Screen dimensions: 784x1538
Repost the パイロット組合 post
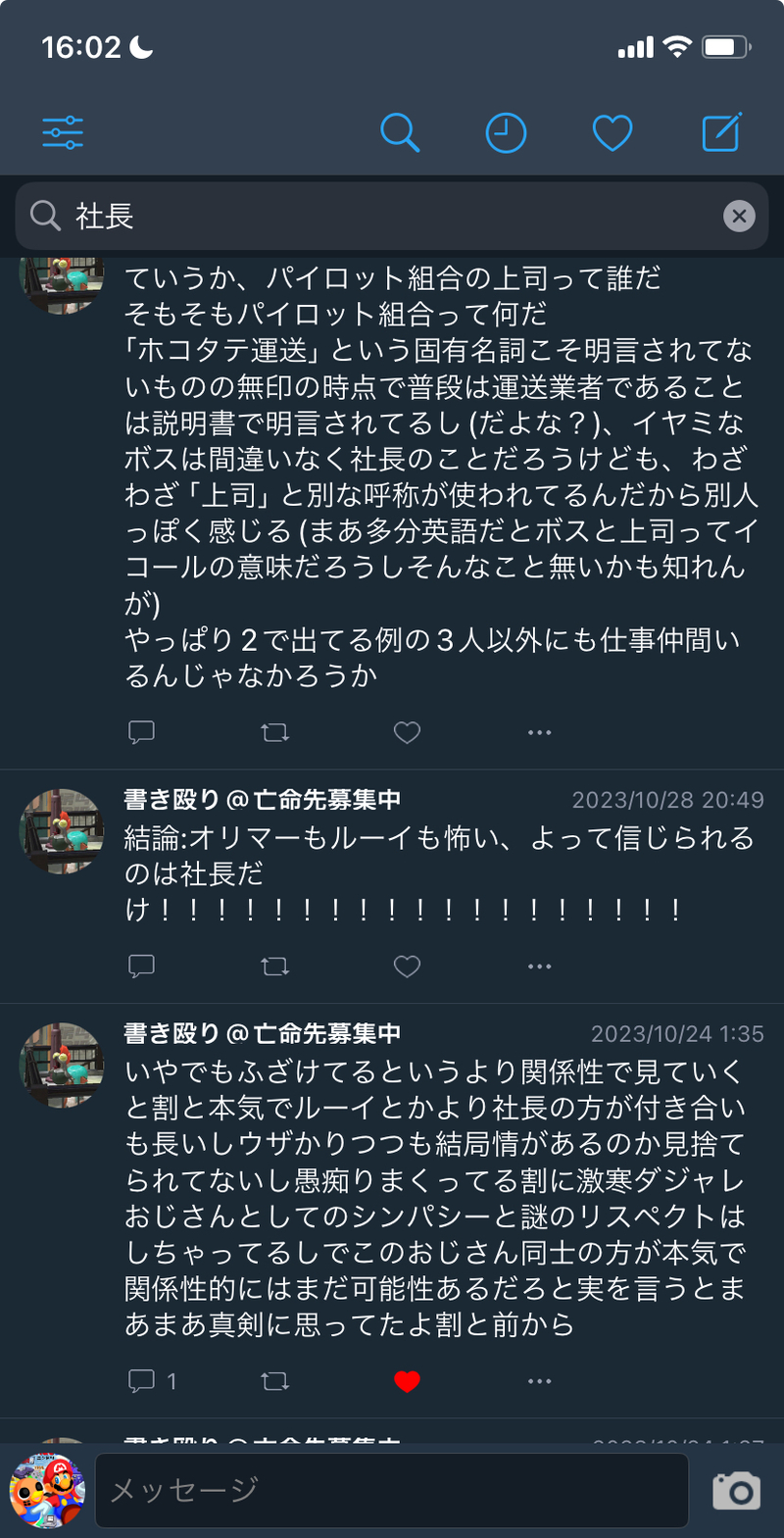pyautogui.click(x=275, y=732)
